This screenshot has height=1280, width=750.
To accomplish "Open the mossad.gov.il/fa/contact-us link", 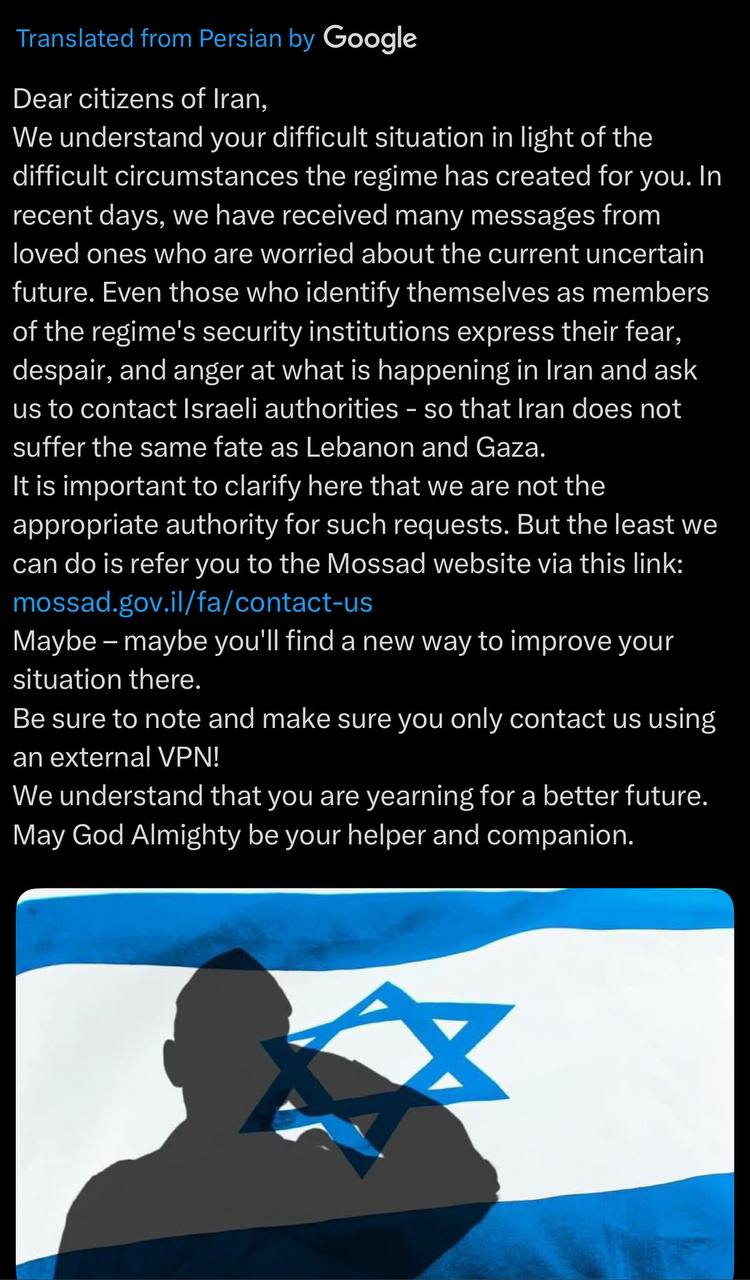I will click(x=192, y=602).
